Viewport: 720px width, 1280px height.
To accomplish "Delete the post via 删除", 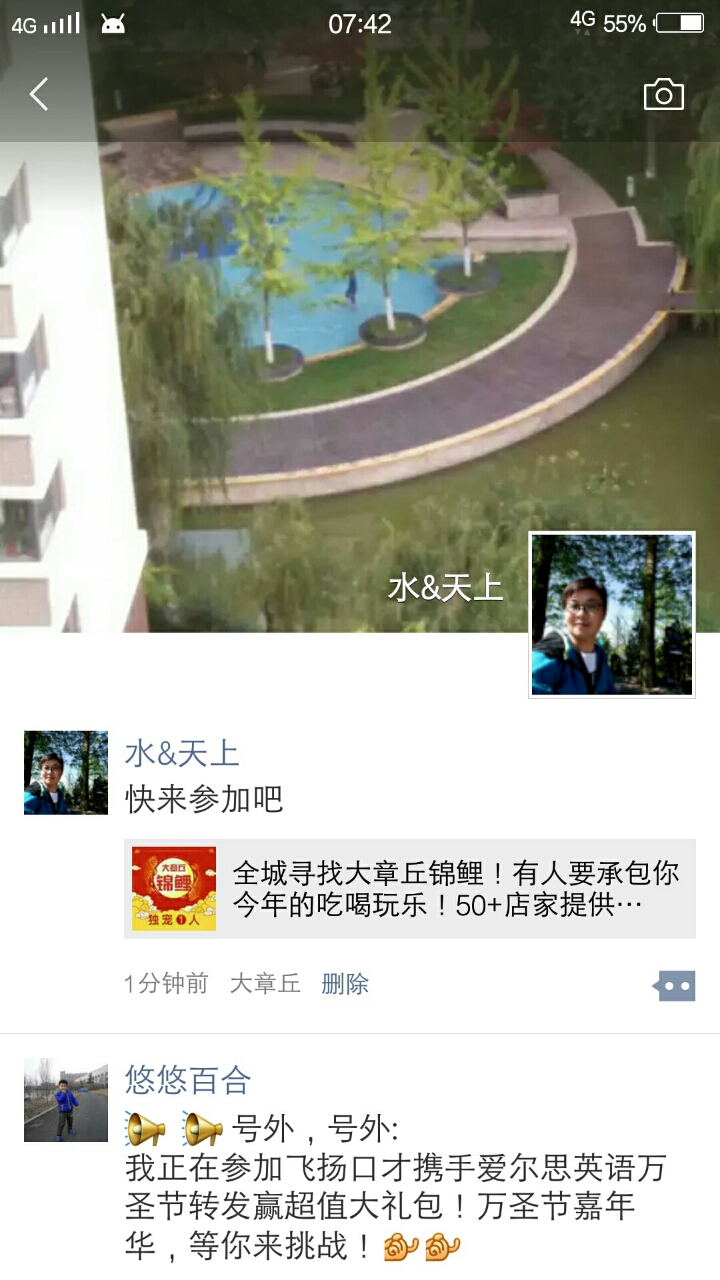I will [x=345, y=984].
